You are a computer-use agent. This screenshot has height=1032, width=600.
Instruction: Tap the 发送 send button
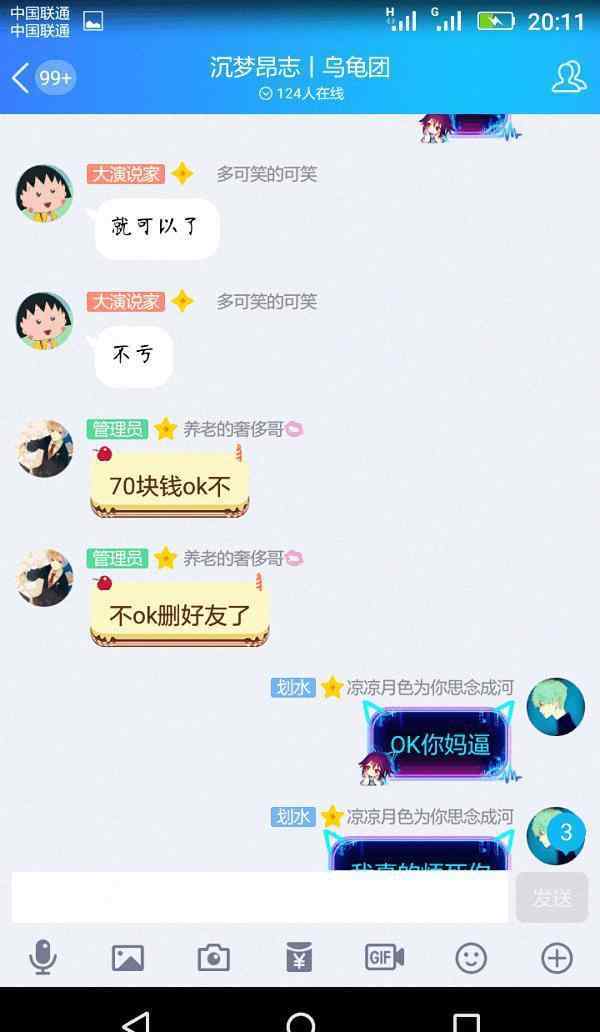(x=551, y=898)
